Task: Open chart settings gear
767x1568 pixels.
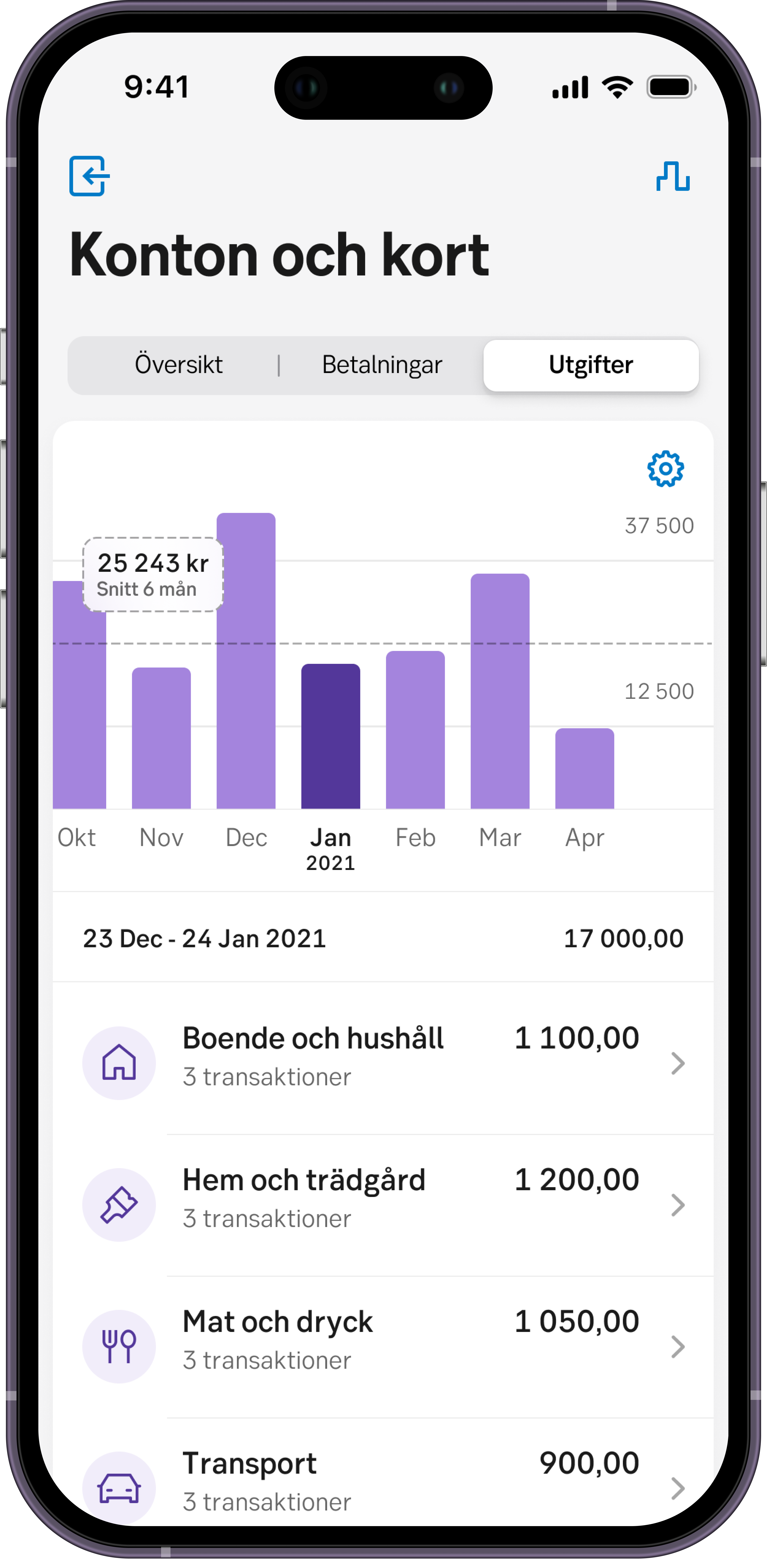Action: (665, 469)
